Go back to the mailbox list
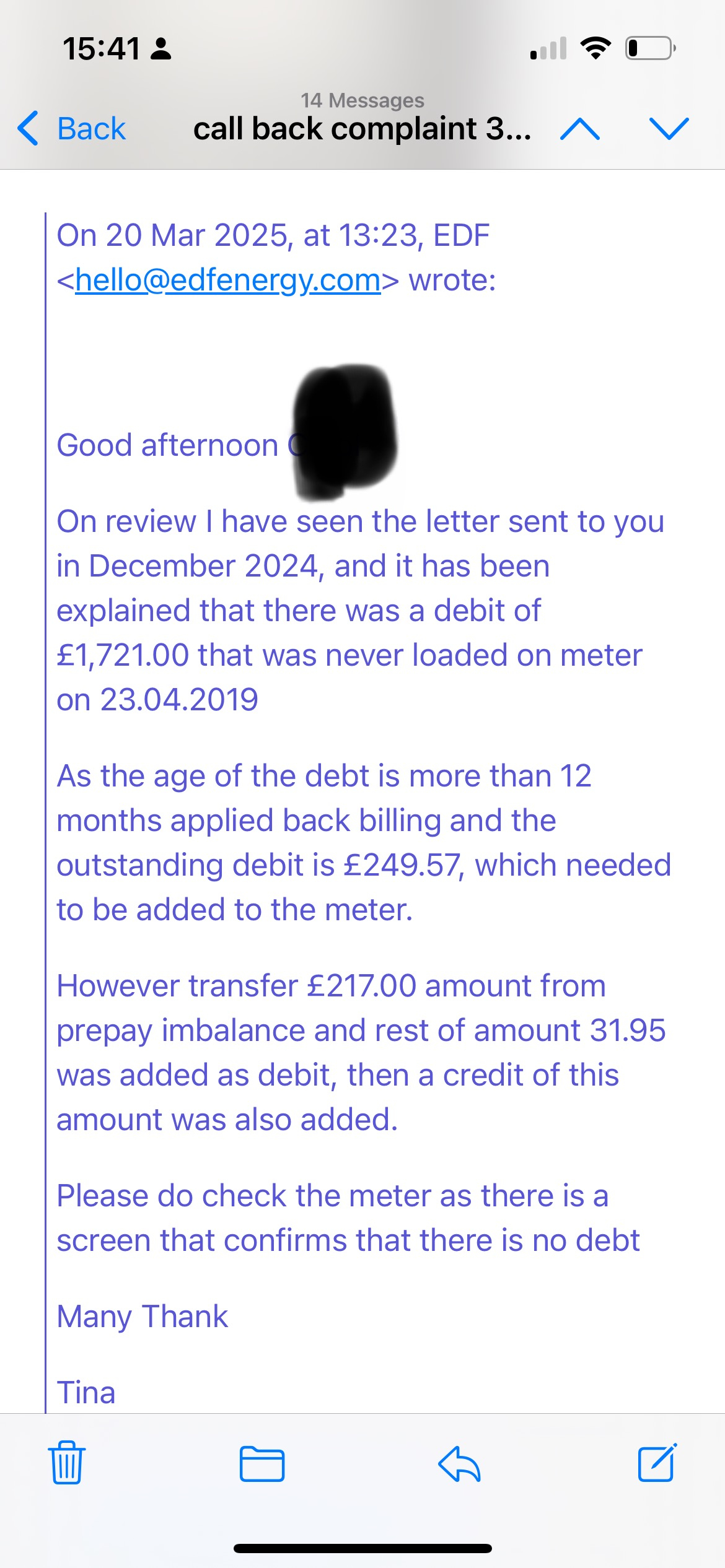The image size is (725, 1568). click(72, 129)
